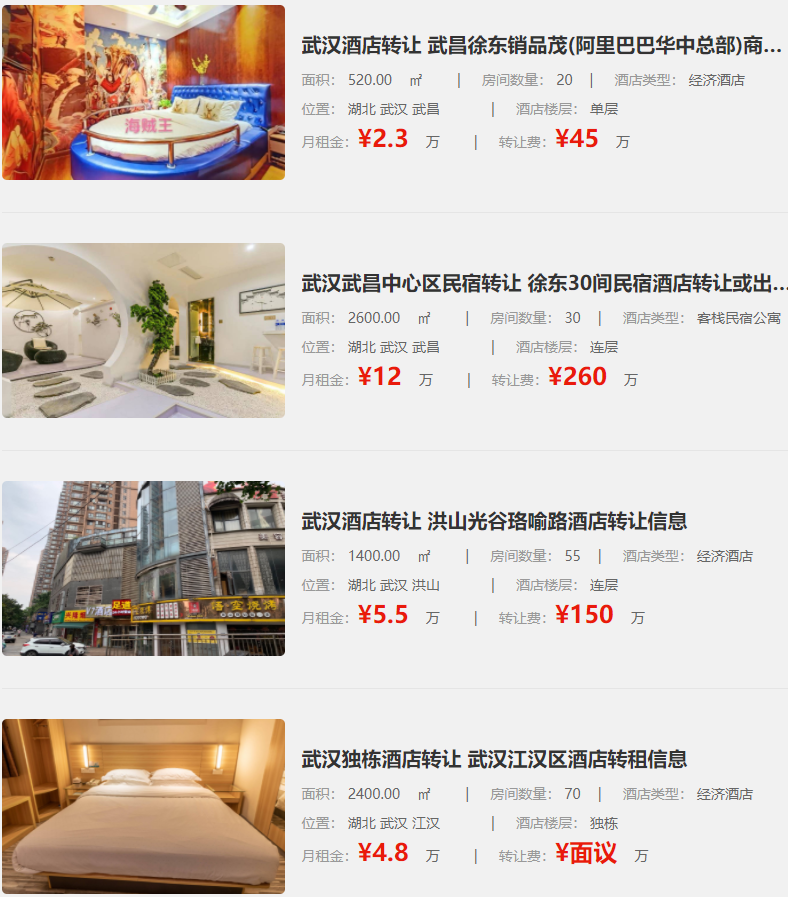
Task: View the photo of the 海贼王 themed room
Action: pyautogui.click(x=143, y=92)
